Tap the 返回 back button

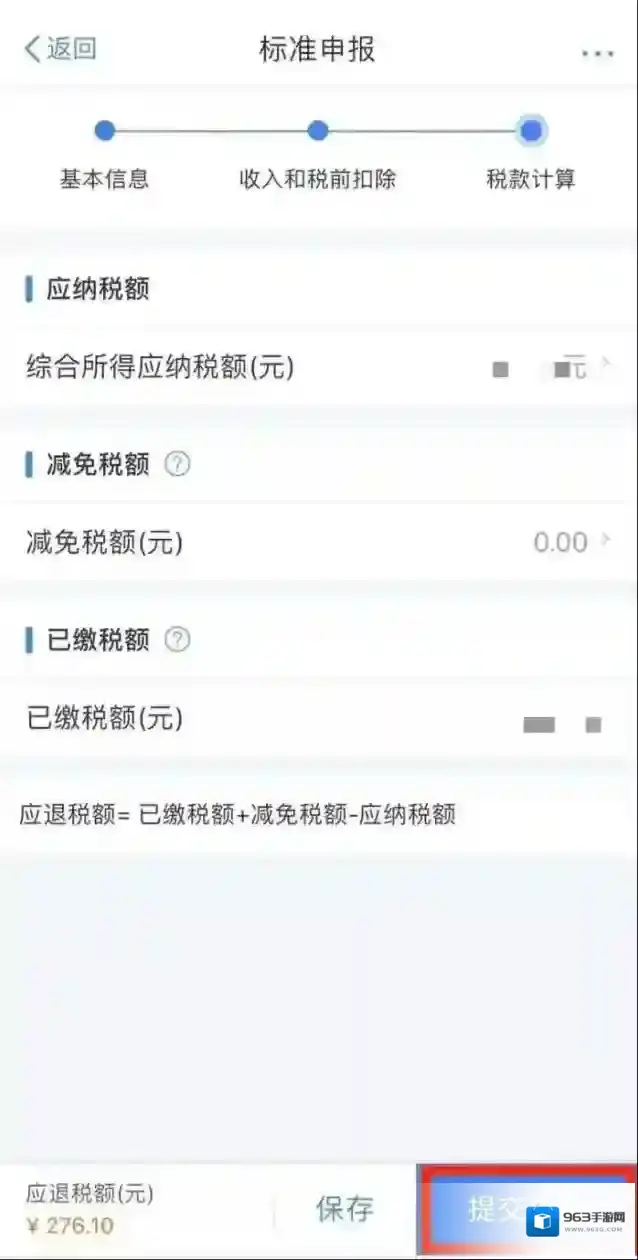coord(60,49)
